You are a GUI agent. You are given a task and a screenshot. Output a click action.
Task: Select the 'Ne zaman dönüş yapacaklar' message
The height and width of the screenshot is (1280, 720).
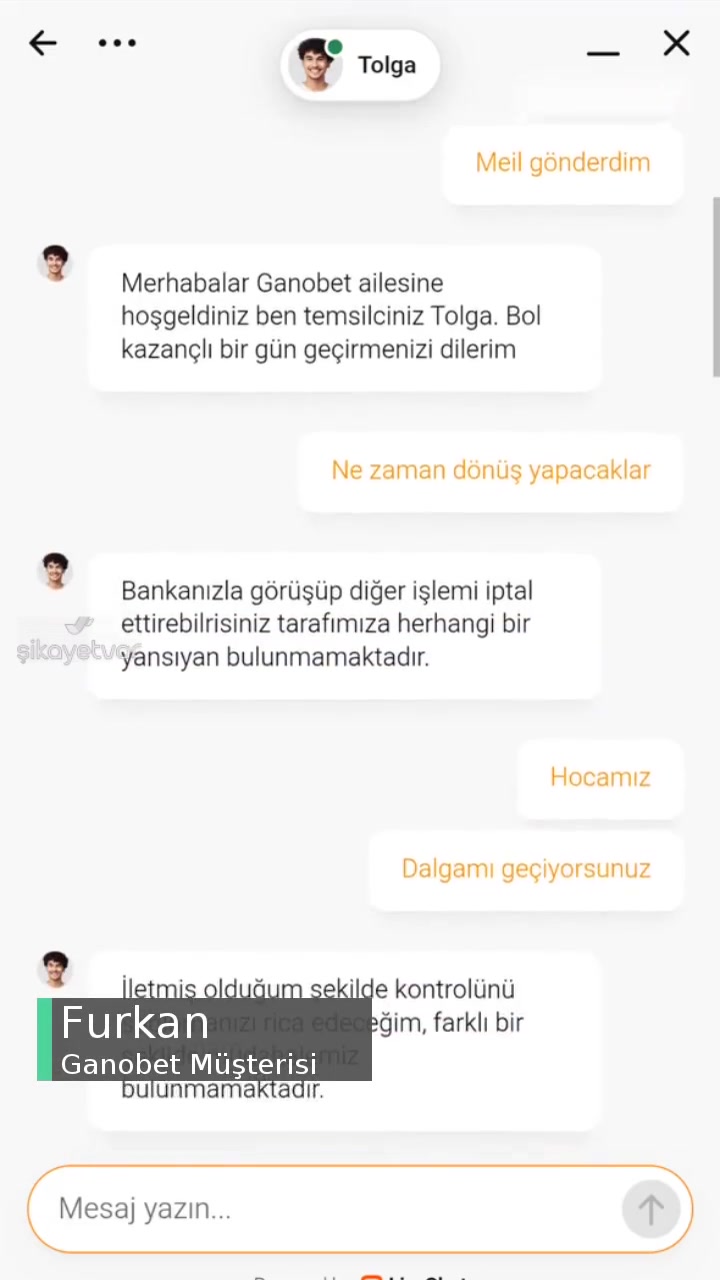point(490,470)
